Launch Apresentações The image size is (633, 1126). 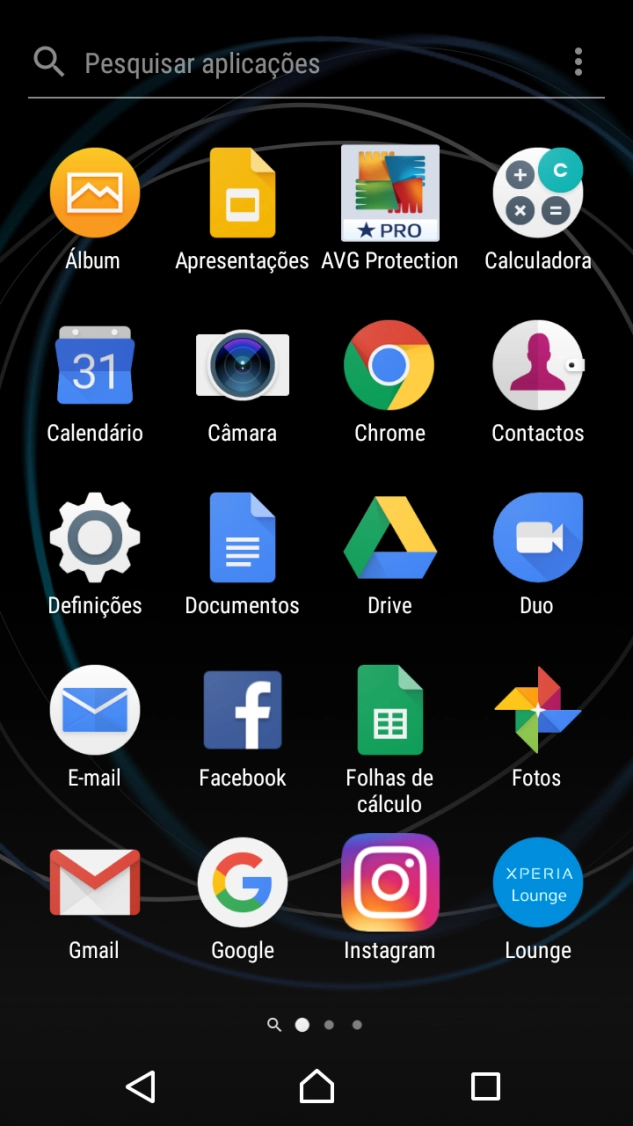[x=242, y=193]
